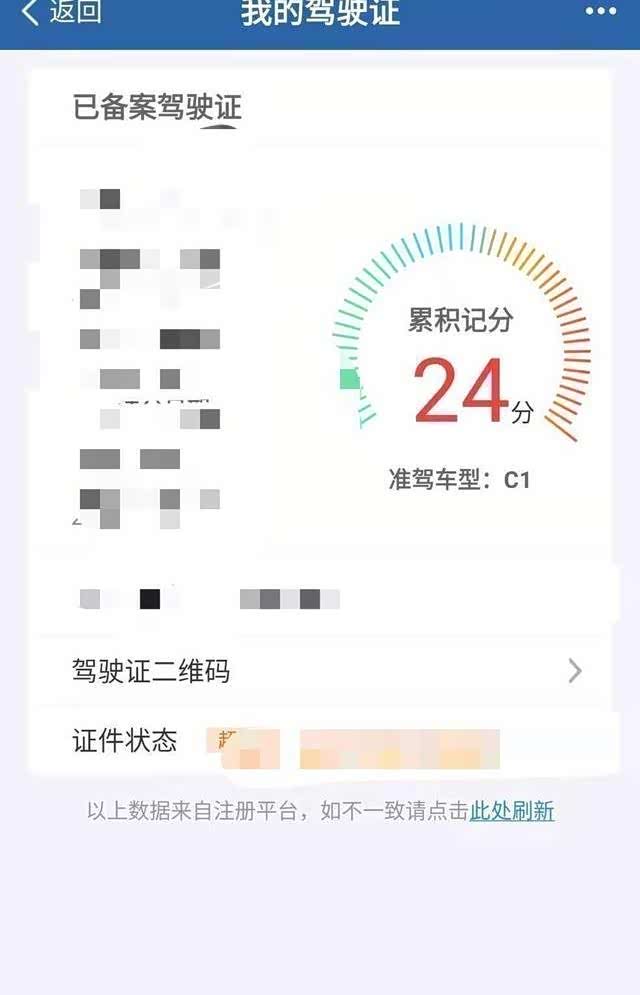Go back using the 返回 button
640x995 pixels.
pyautogui.click(x=62, y=13)
